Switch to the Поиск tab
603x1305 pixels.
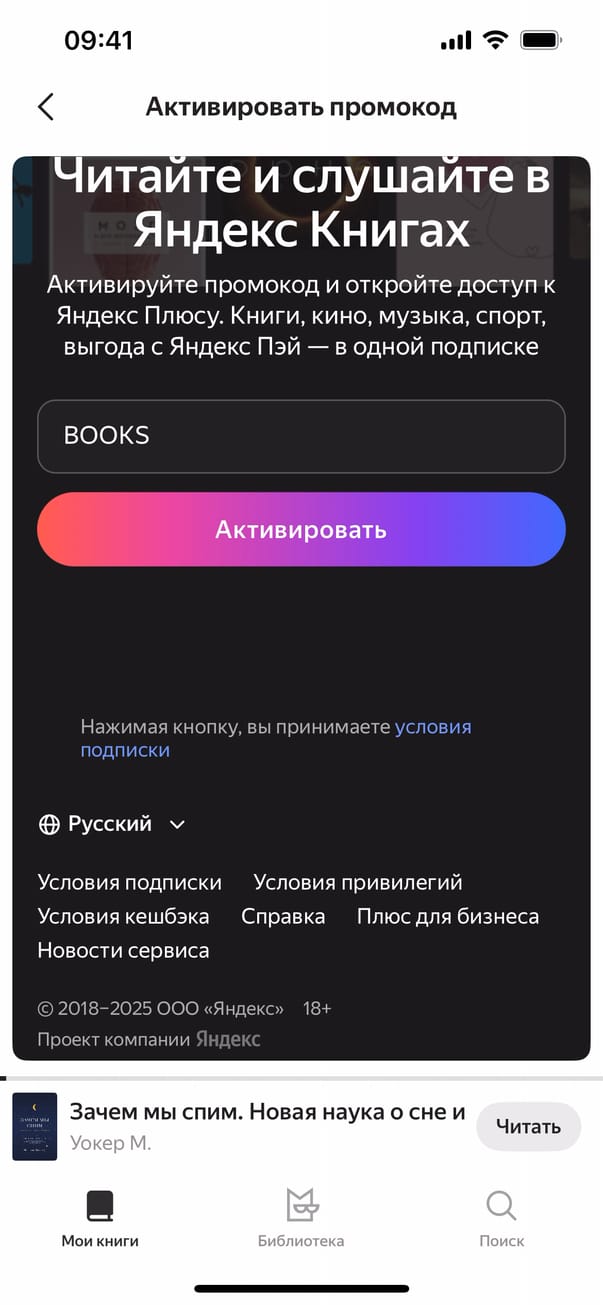(501, 1218)
